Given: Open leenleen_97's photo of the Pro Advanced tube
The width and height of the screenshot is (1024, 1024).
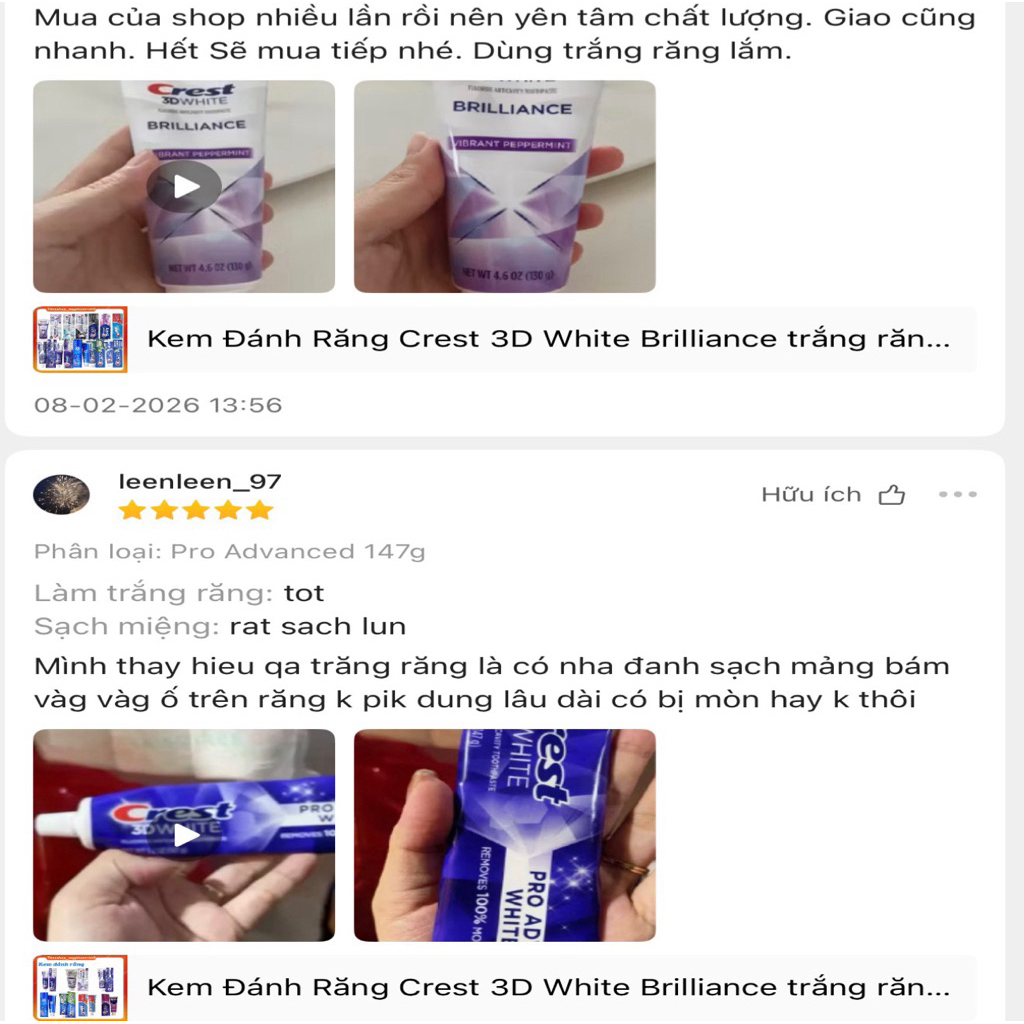Looking at the screenshot, I should 505,835.
